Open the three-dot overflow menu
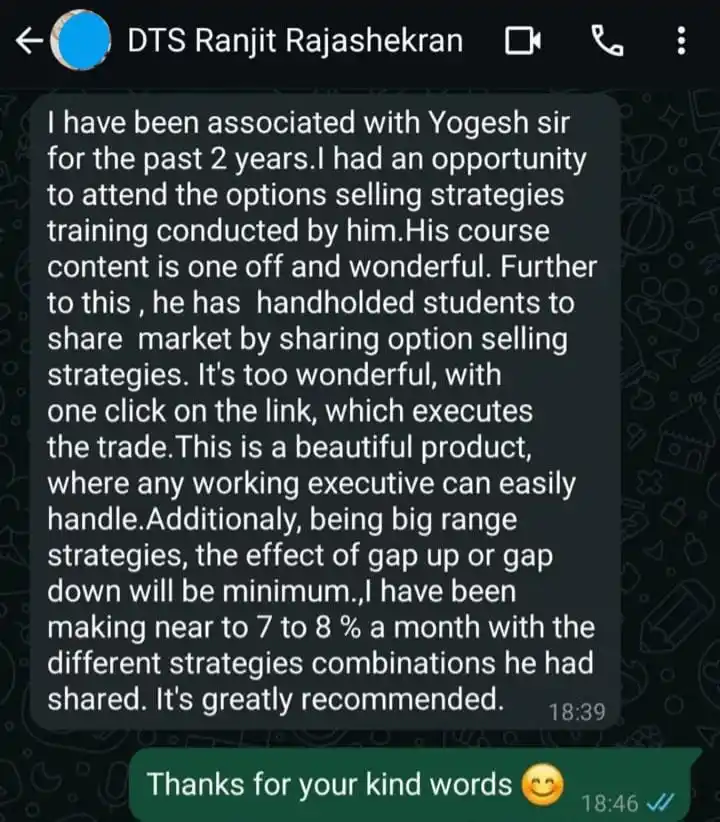This screenshot has width=720, height=822. (681, 41)
